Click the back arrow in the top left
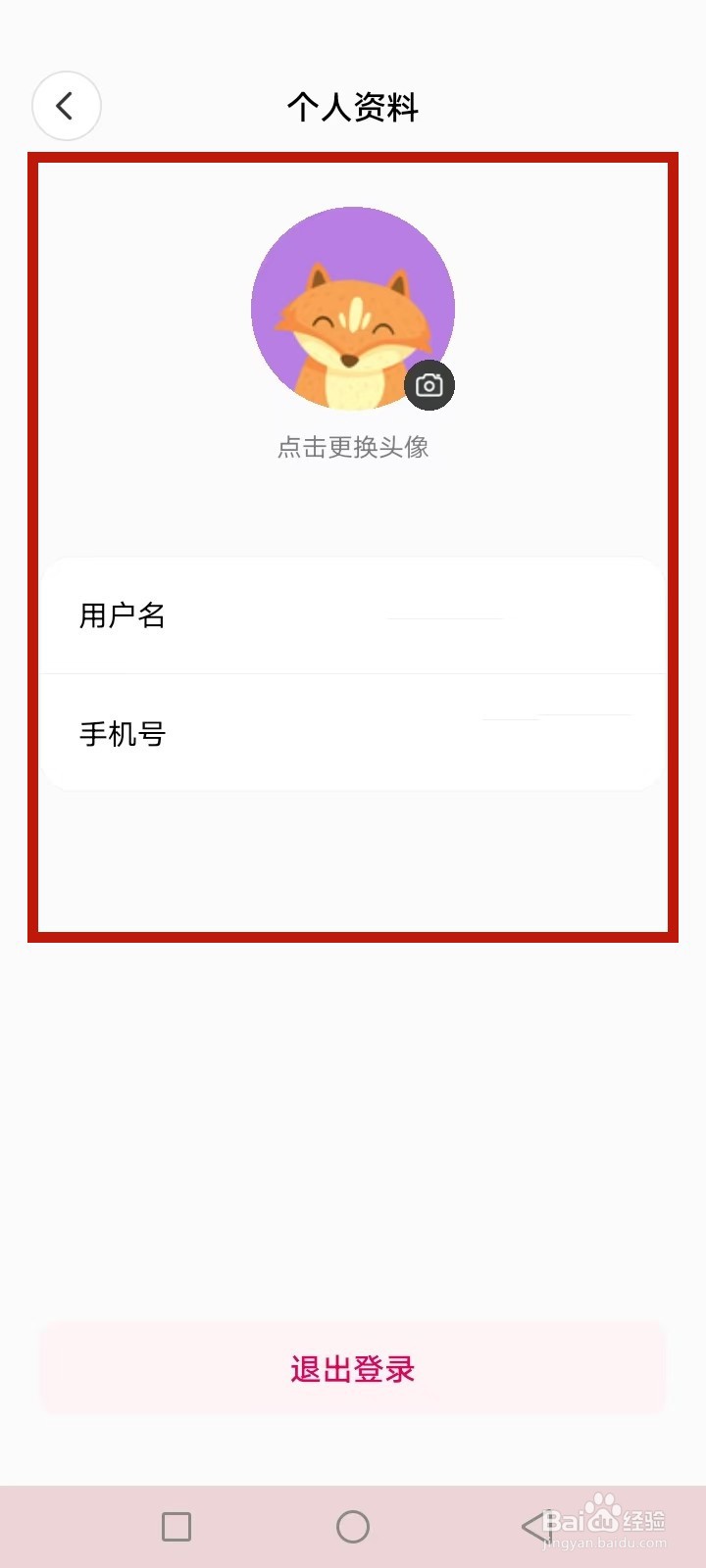706x1568 pixels. 66,106
